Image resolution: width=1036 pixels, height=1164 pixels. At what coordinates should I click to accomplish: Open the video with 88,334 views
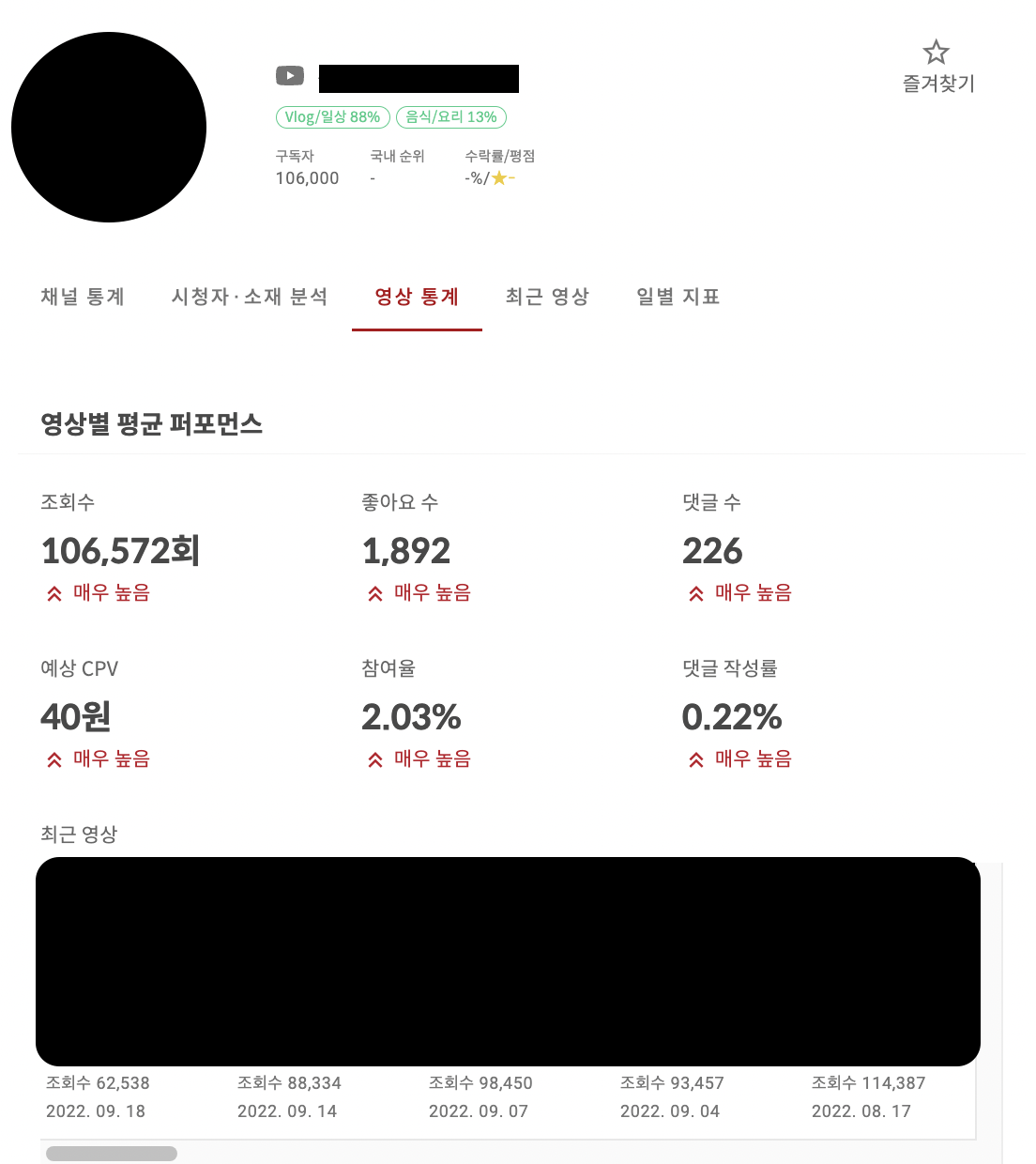tap(289, 1096)
